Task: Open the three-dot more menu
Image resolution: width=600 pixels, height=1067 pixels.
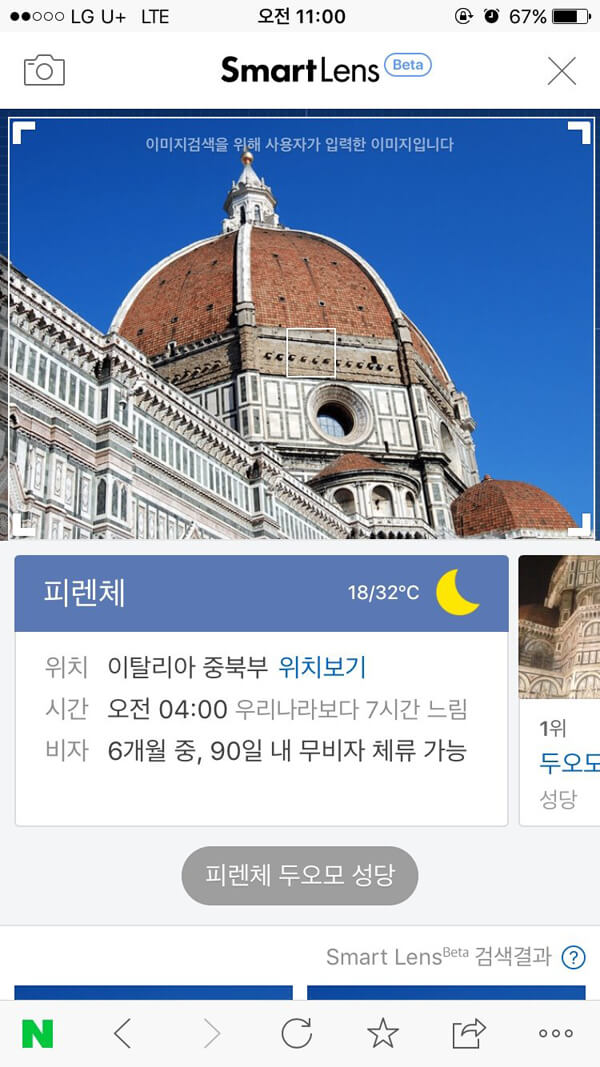Action: pyautogui.click(x=556, y=1033)
